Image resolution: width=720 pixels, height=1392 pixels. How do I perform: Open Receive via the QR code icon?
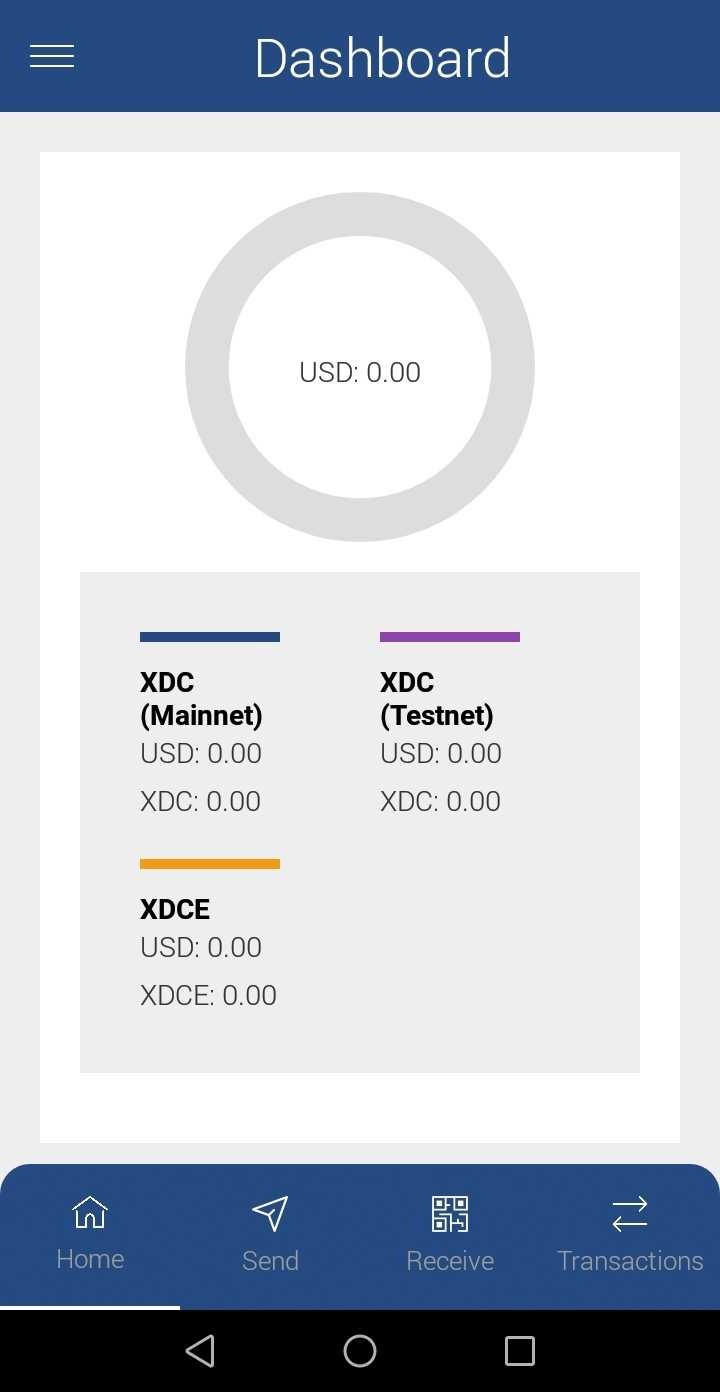click(449, 1213)
